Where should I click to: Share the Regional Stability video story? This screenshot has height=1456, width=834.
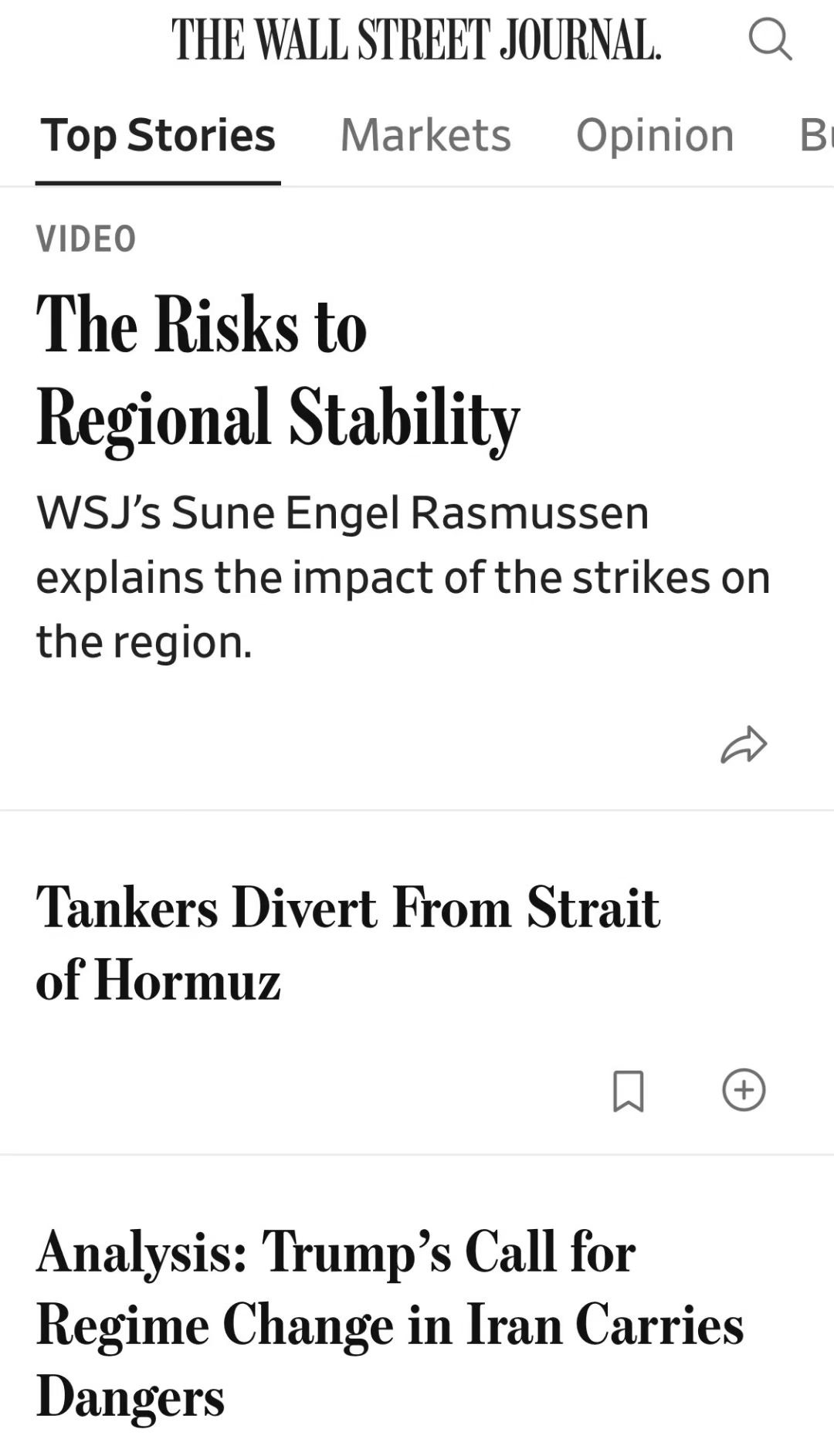(744, 745)
